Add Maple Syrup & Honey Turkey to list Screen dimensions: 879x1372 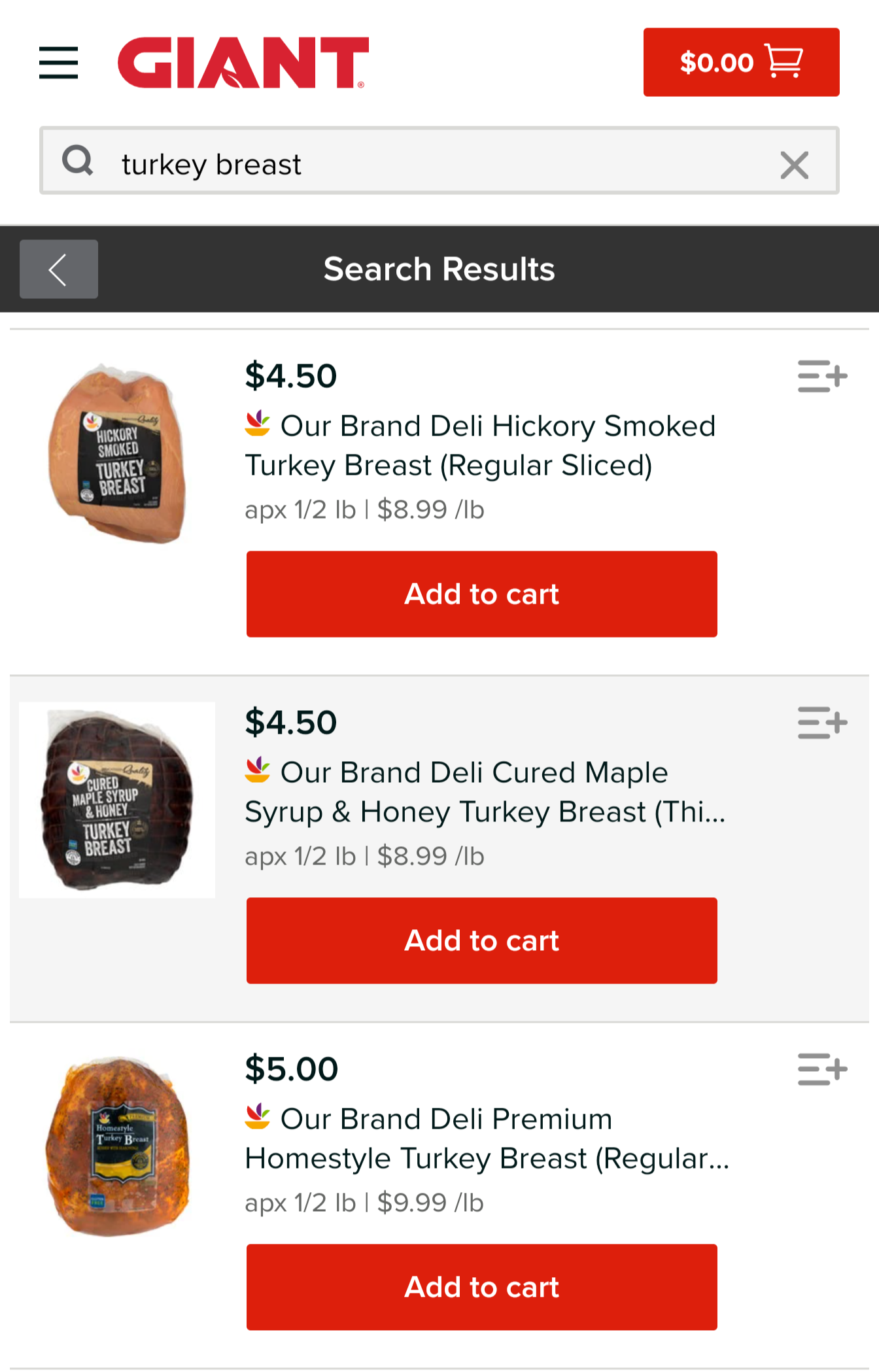point(822,723)
